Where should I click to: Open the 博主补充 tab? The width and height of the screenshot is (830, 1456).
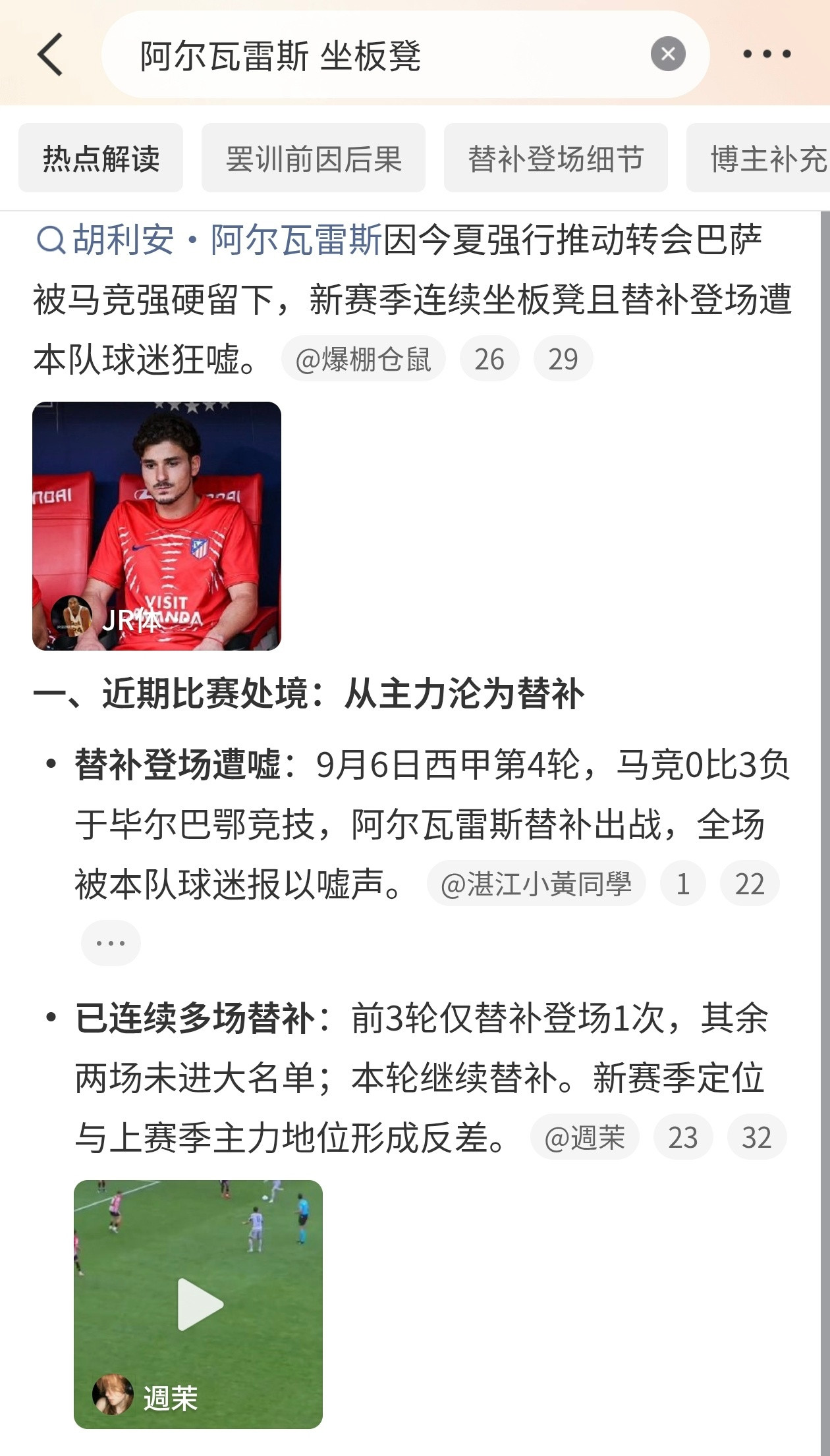(x=758, y=158)
